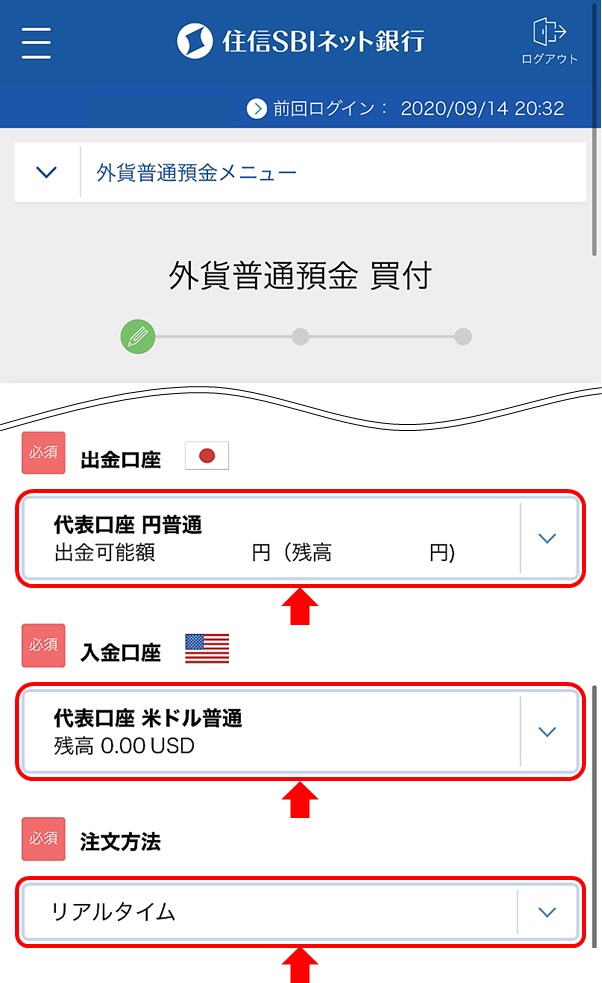Tap the ログアウト logout icon
This screenshot has width=602, height=983.
[x=550, y=41]
